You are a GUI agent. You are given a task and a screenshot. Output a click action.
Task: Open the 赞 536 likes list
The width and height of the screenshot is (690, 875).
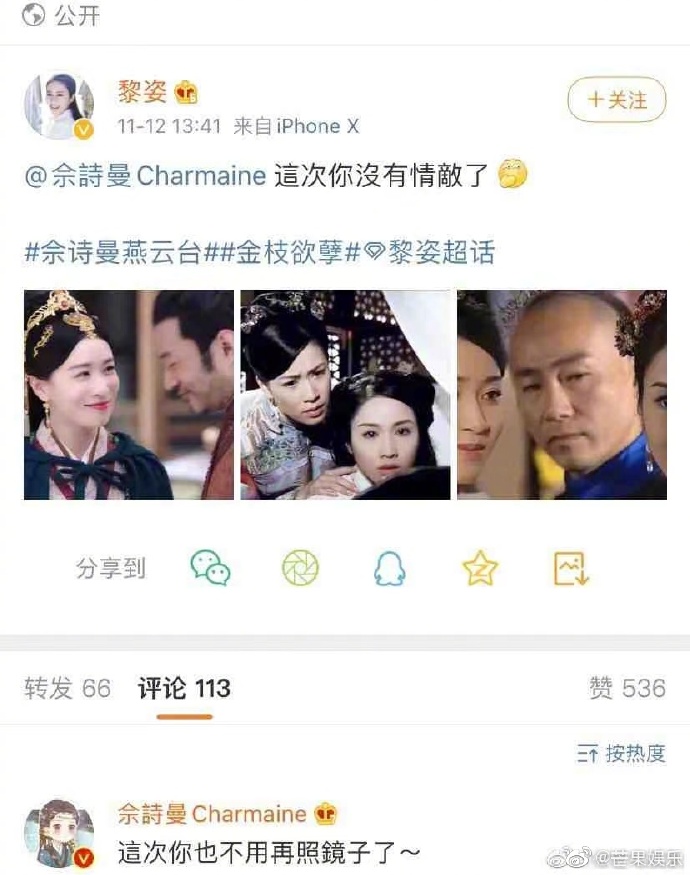point(627,688)
